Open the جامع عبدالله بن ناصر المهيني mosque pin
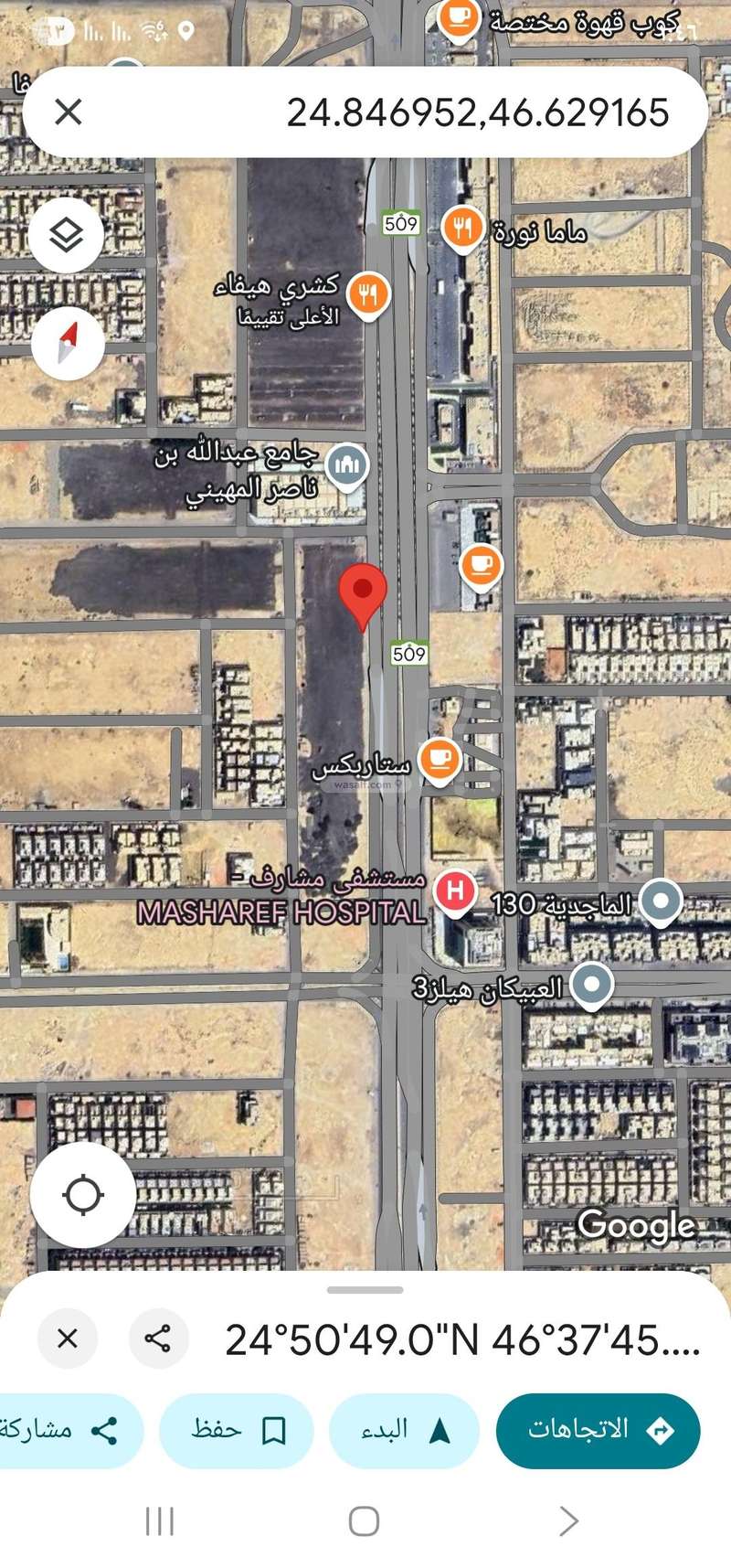Image resolution: width=731 pixels, height=1568 pixels. tap(347, 465)
